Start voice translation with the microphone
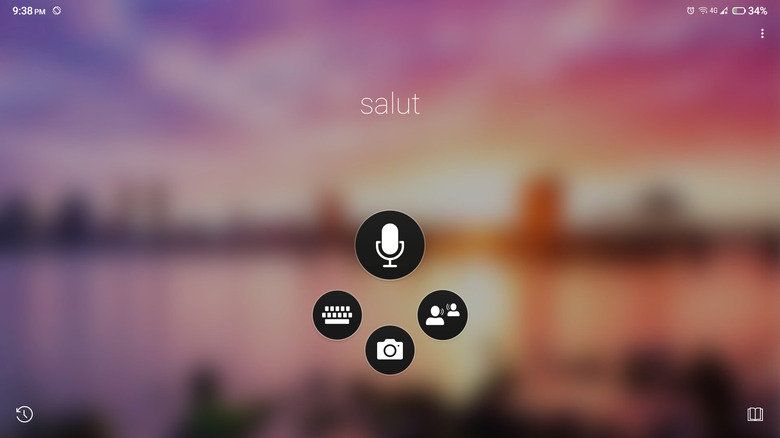Viewport: 780px width, 438px height. pos(390,245)
